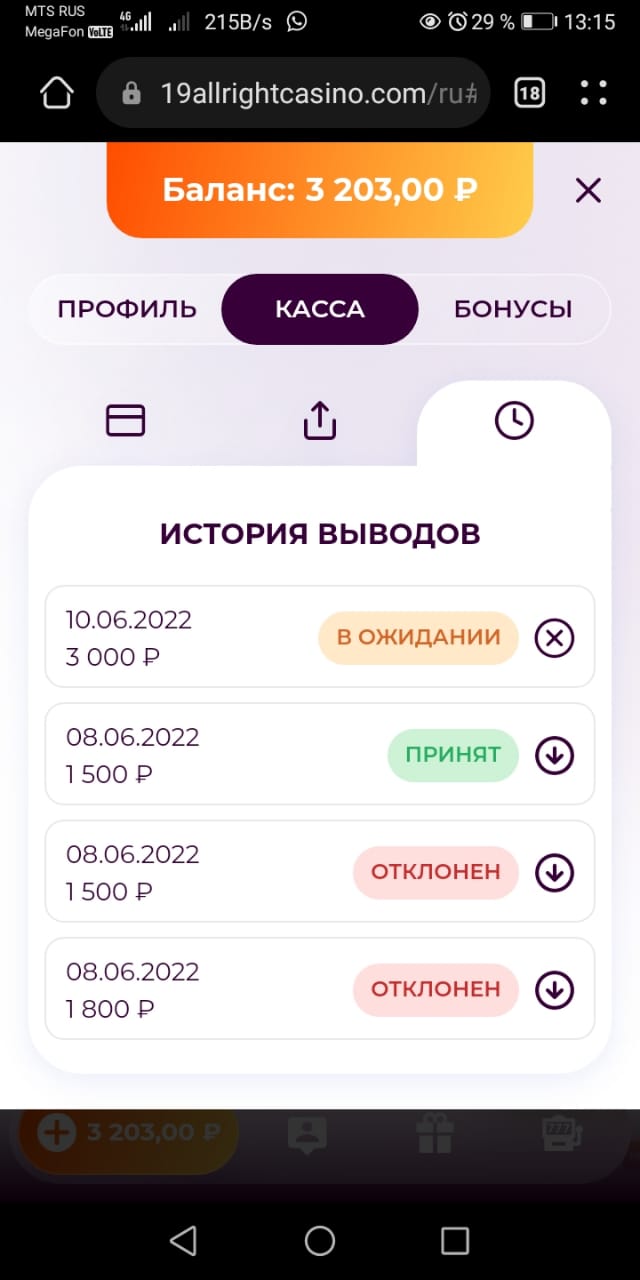
Task: Close the account panel with the X
Action: pos(588,190)
